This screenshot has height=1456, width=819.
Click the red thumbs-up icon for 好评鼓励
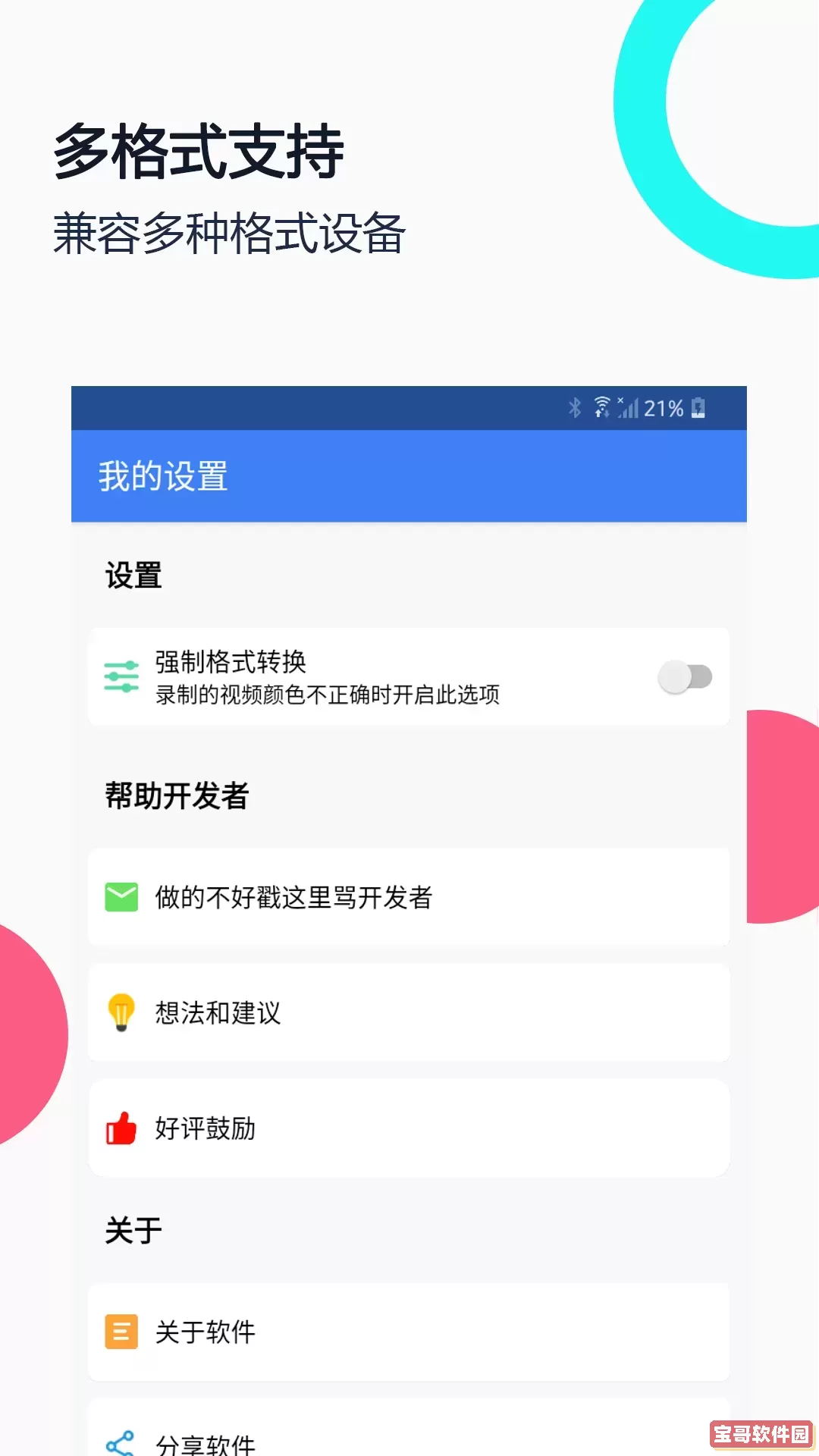tap(121, 1129)
